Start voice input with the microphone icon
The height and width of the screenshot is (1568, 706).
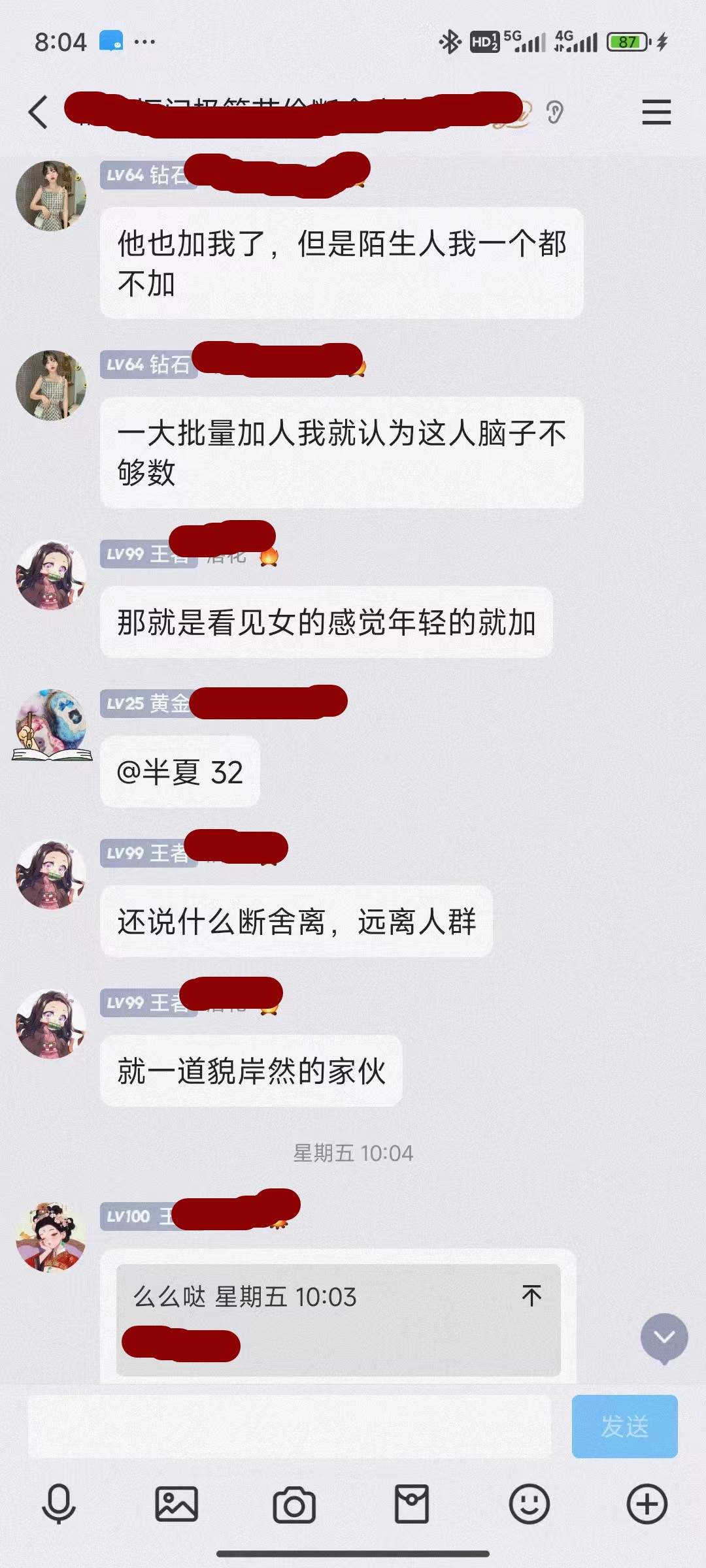click(59, 1504)
